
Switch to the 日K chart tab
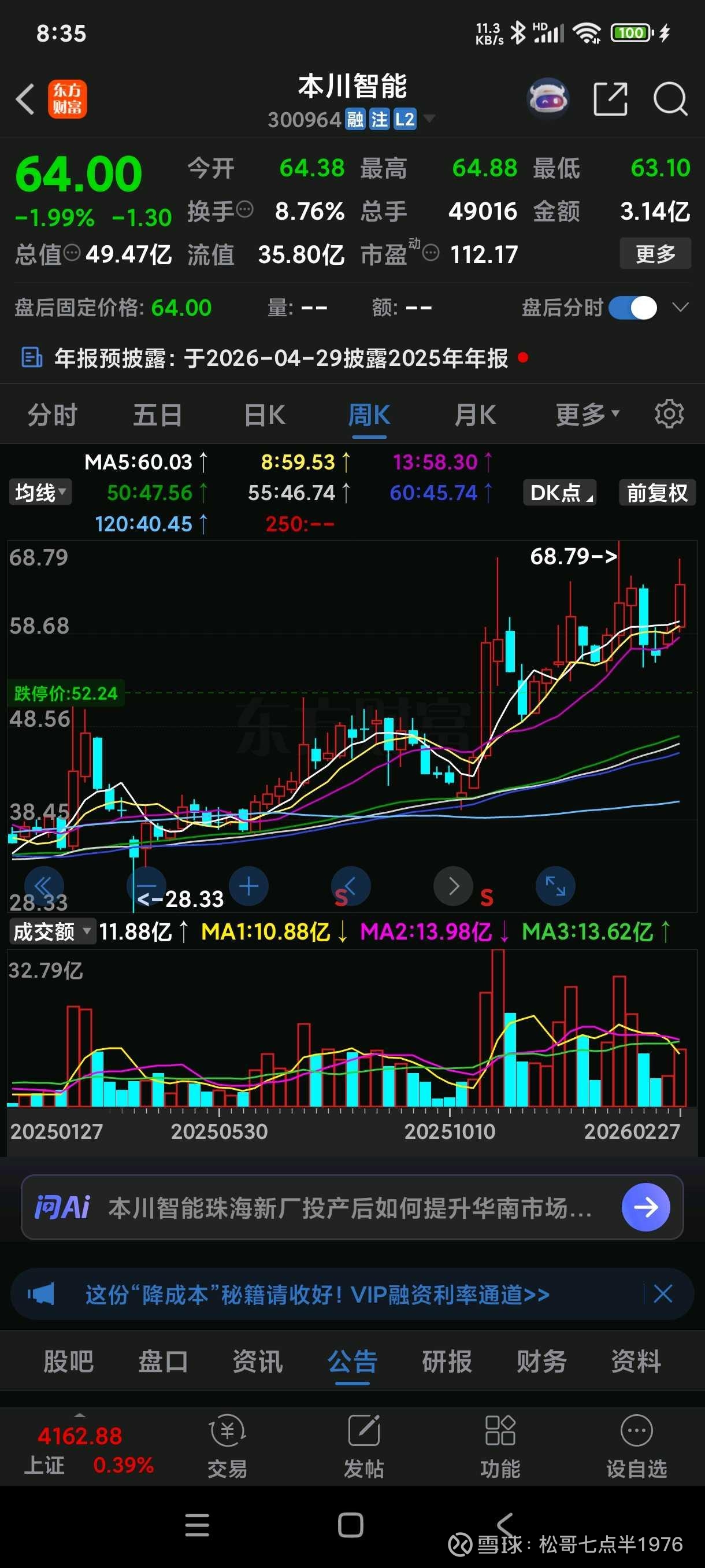coord(264,415)
